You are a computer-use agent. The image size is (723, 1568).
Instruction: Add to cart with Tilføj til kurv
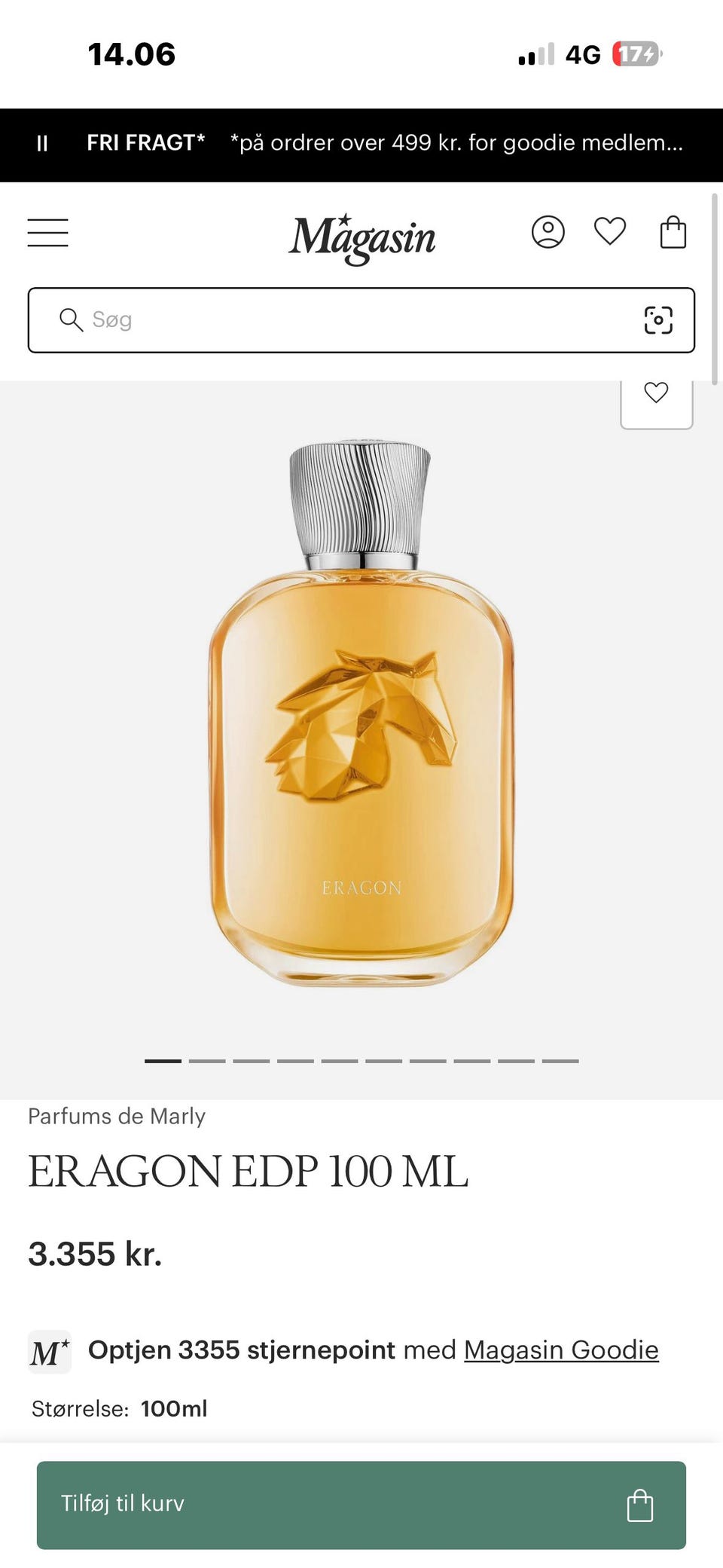pos(361,1505)
